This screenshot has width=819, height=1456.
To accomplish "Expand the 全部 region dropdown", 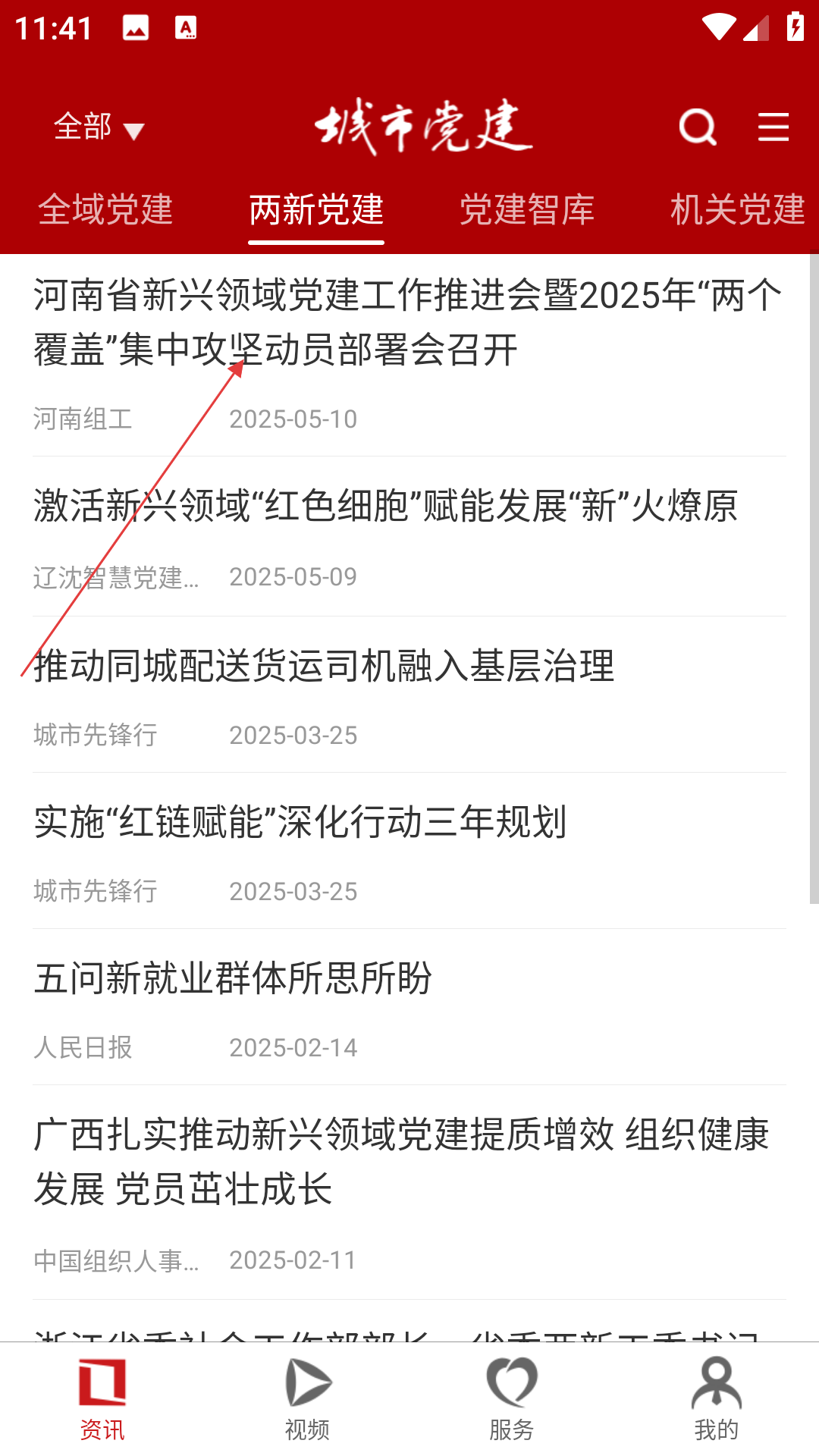I will tap(99, 127).
